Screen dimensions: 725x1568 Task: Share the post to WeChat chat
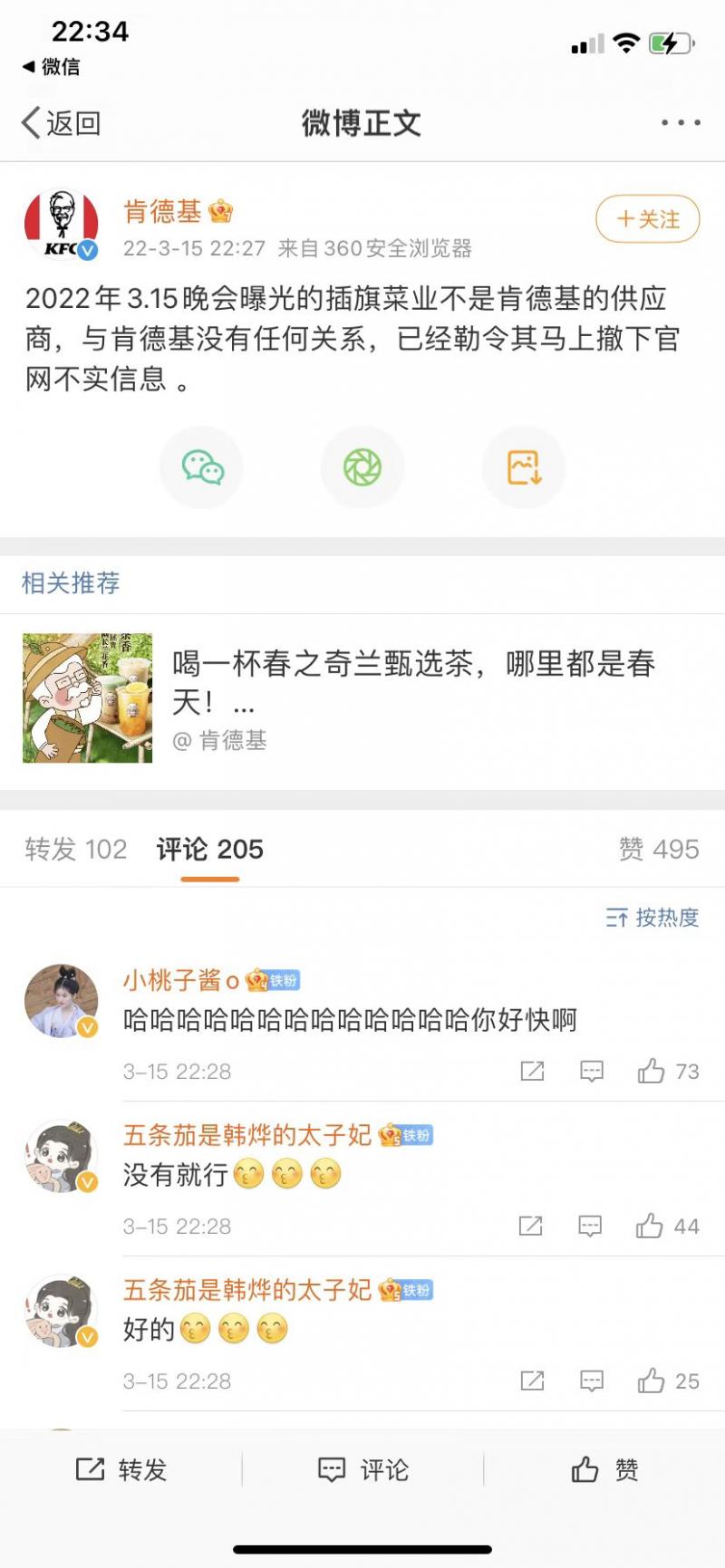point(202,467)
